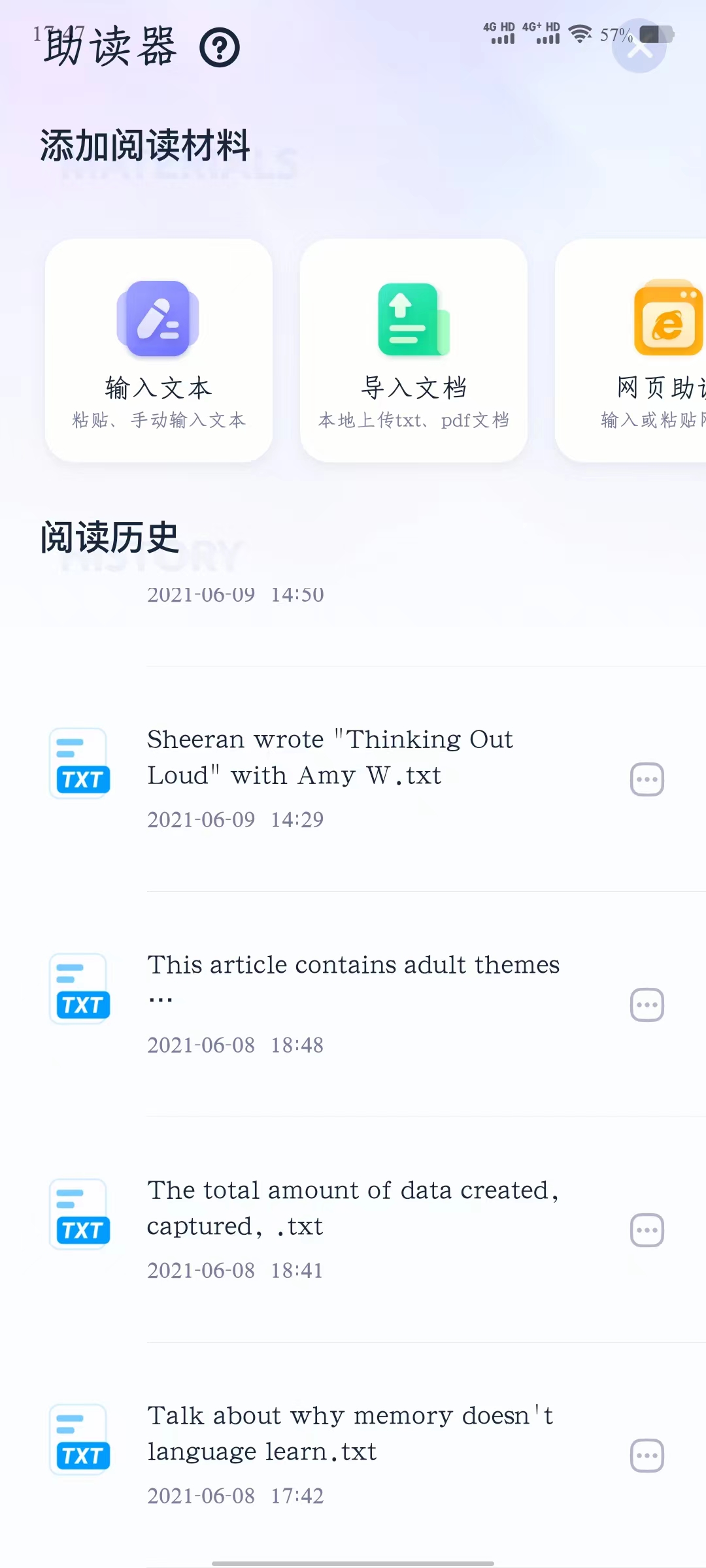Open the 导入文档 upload card

414,350
